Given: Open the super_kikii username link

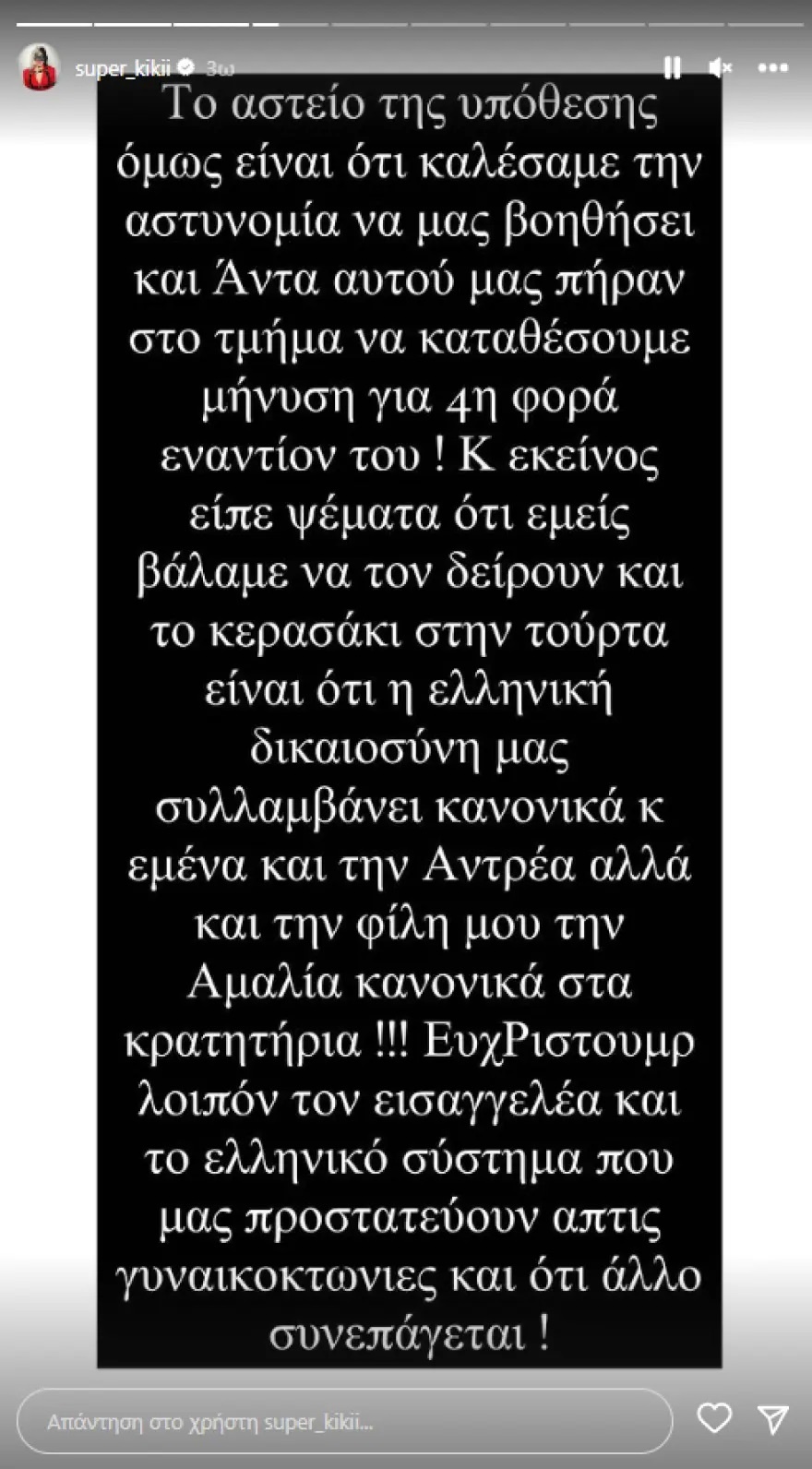Looking at the screenshot, I should [123, 67].
